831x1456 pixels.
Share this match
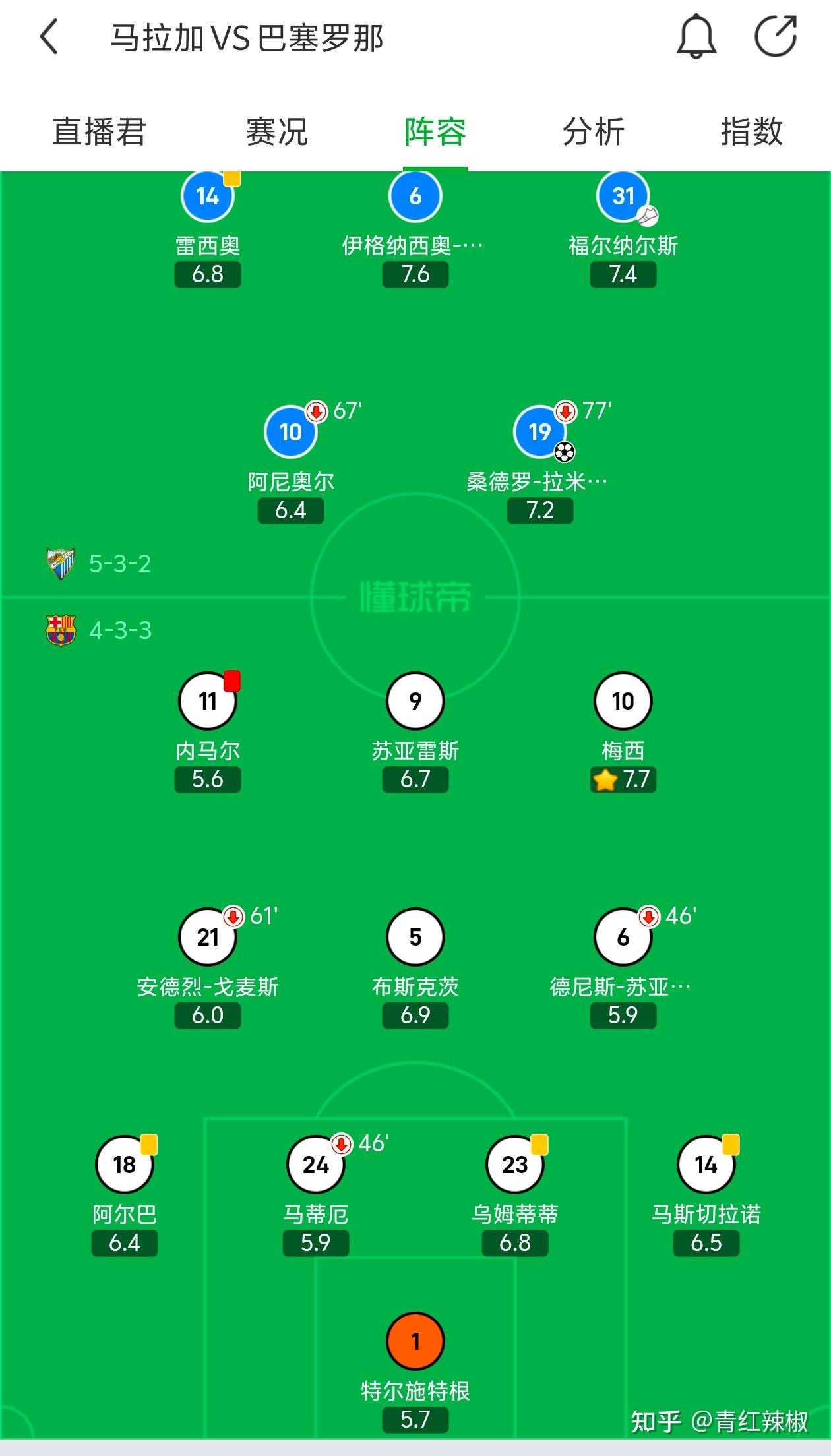tap(776, 37)
